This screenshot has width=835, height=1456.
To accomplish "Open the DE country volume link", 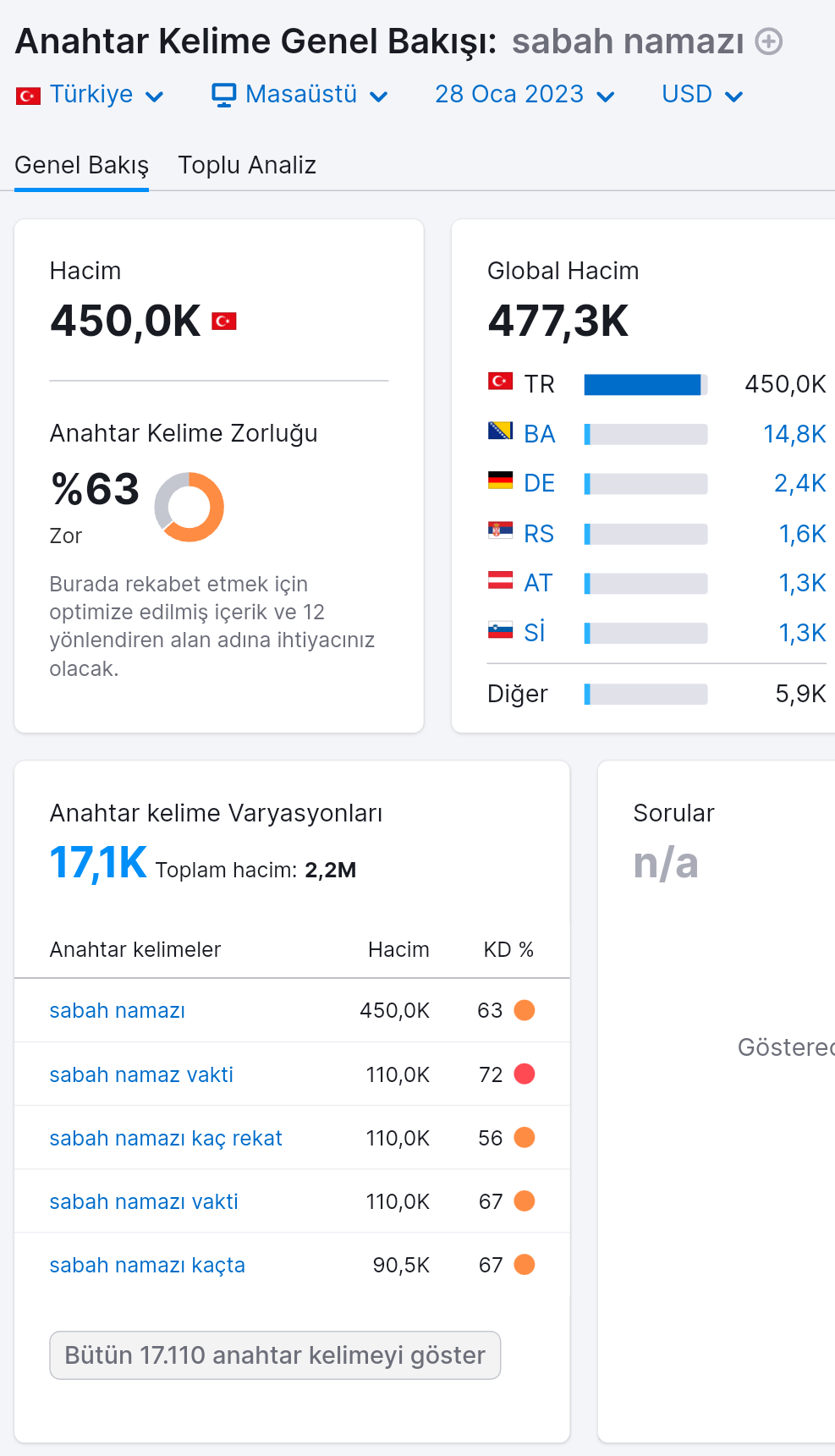I will (539, 483).
